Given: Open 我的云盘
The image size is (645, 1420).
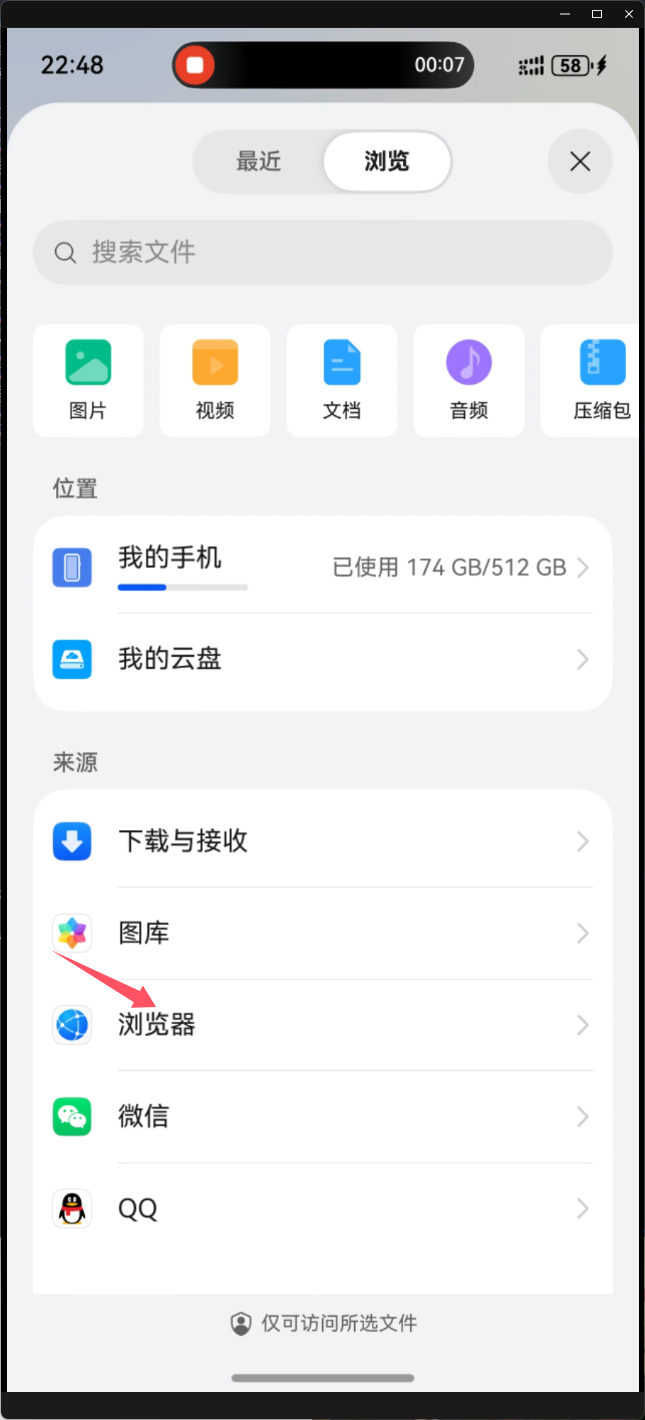Looking at the screenshot, I should [322, 659].
